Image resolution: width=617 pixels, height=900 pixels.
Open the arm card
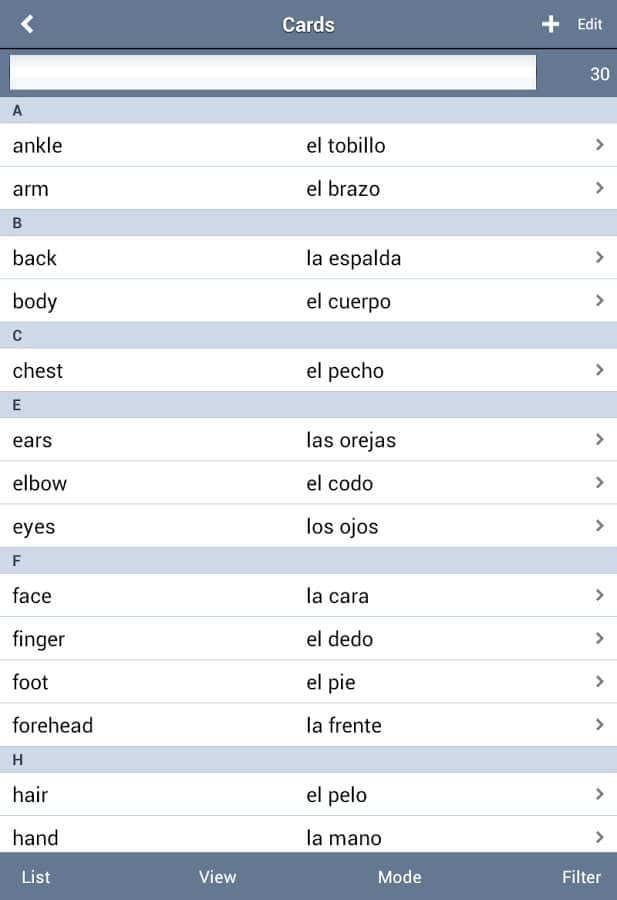tap(308, 188)
